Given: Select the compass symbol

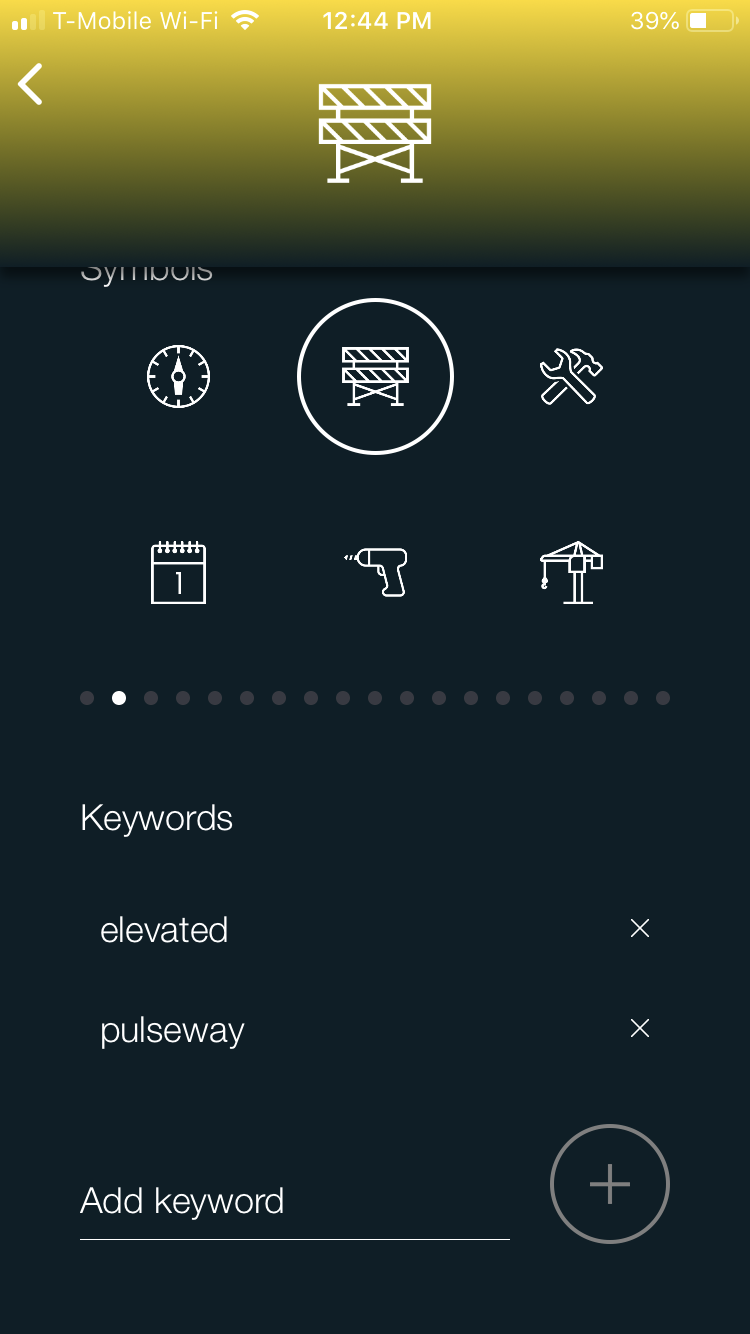Looking at the screenshot, I should click(x=178, y=376).
